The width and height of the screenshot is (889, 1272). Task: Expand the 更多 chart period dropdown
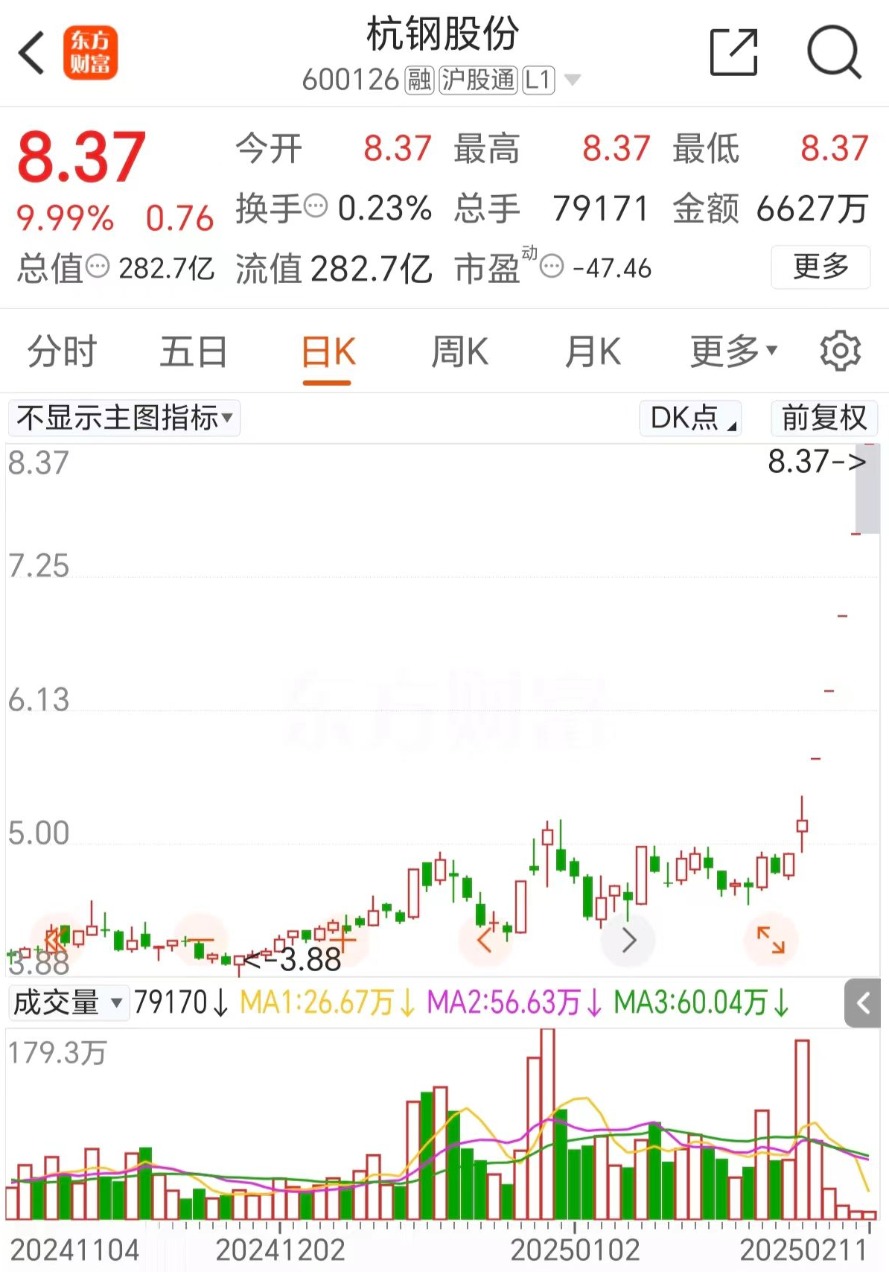point(733,352)
